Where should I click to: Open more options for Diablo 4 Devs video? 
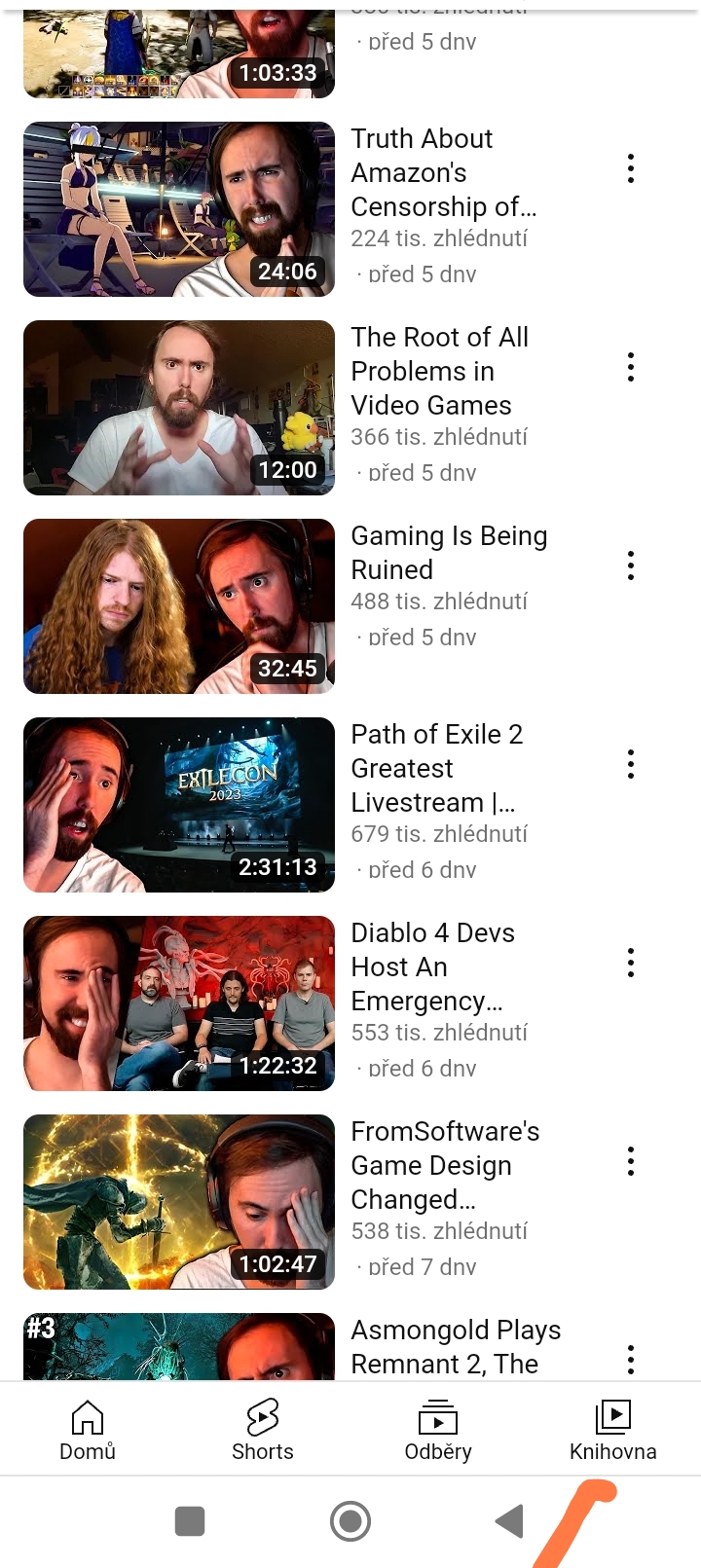click(x=631, y=964)
